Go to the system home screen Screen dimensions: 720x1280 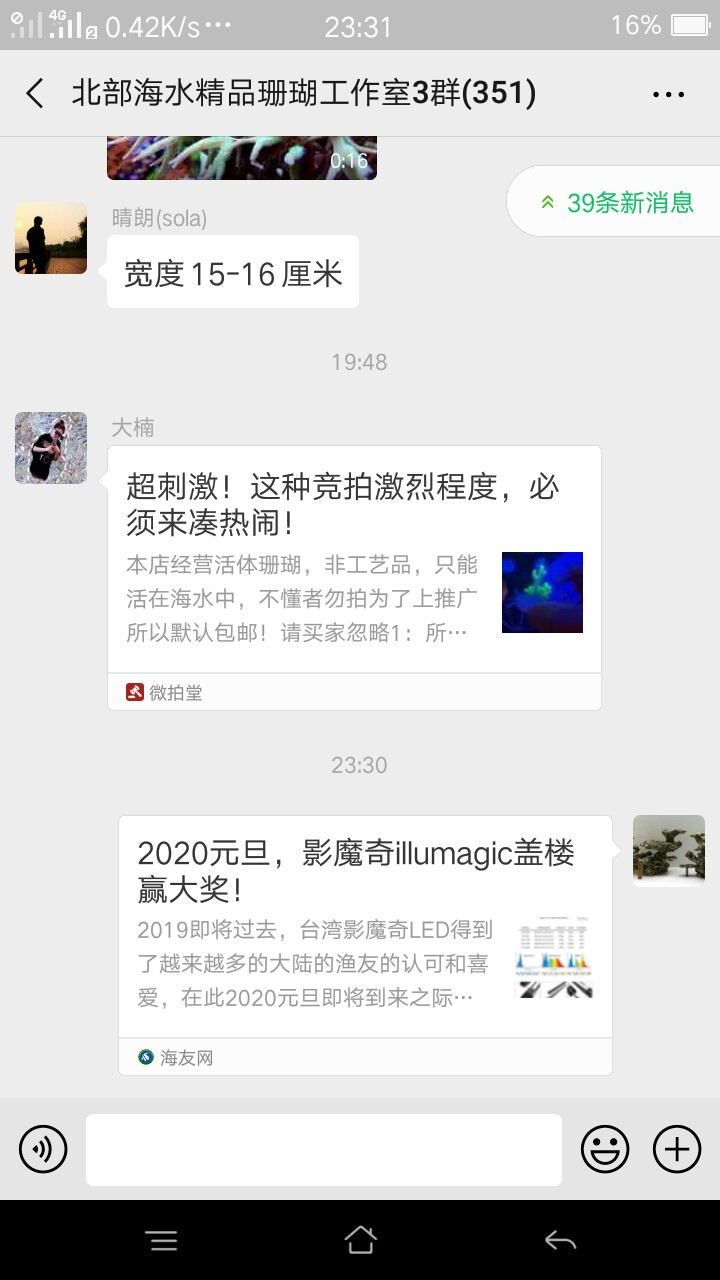[x=360, y=1241]
